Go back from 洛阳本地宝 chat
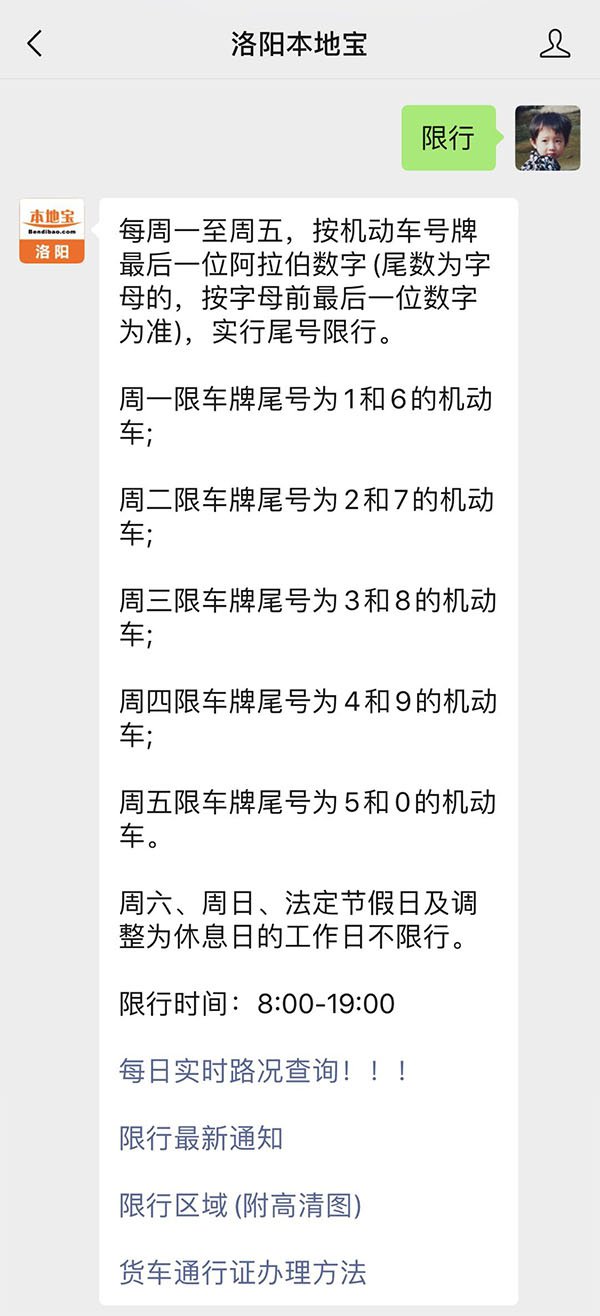 coord(35,43)
